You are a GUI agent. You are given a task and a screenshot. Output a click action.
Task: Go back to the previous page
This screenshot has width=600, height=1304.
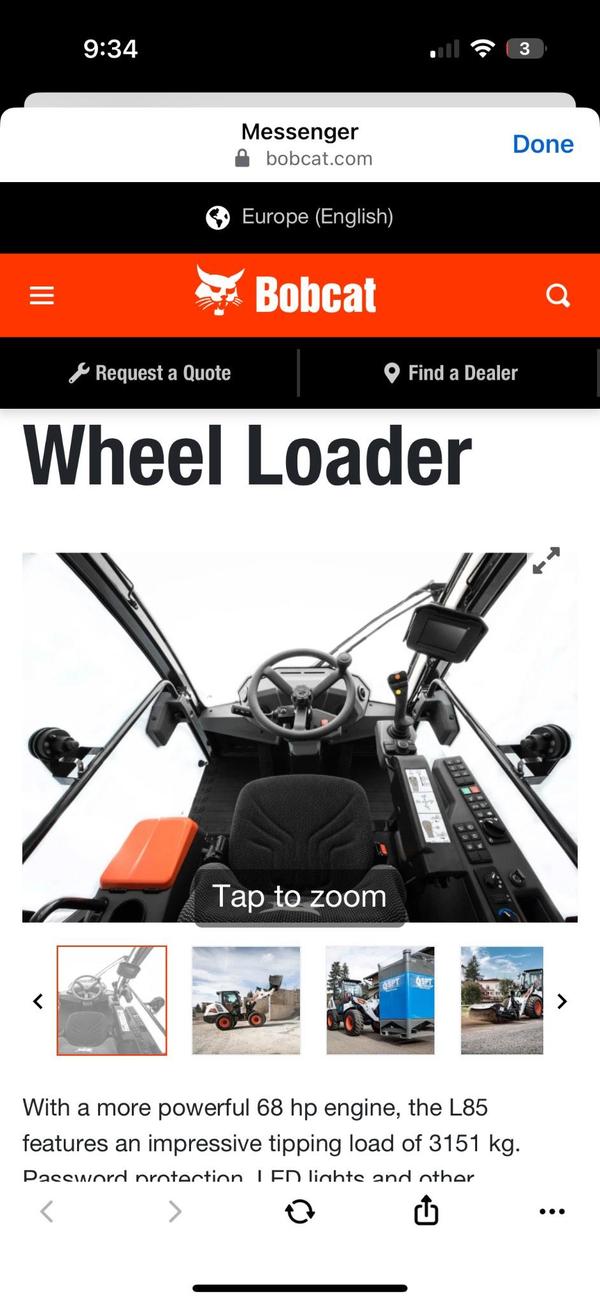coord(46,1212)
